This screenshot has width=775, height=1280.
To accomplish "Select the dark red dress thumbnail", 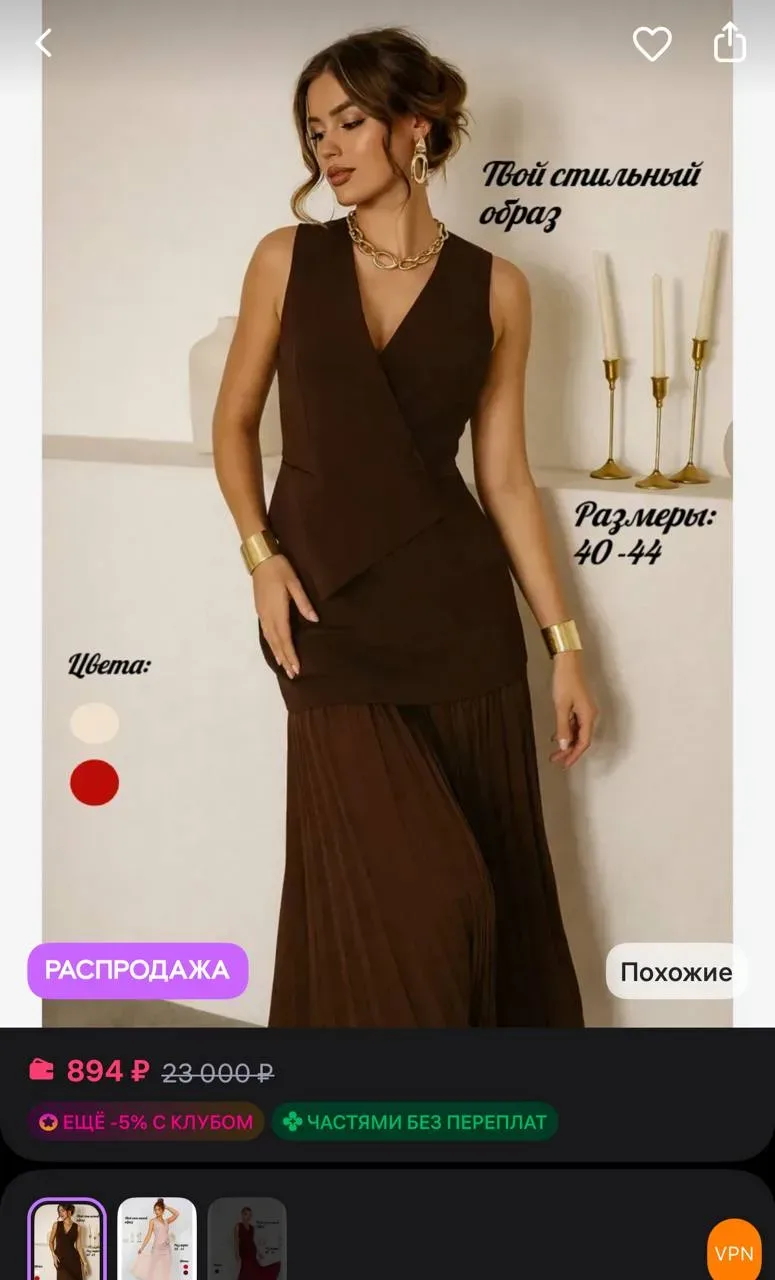I will [247, 1240].
